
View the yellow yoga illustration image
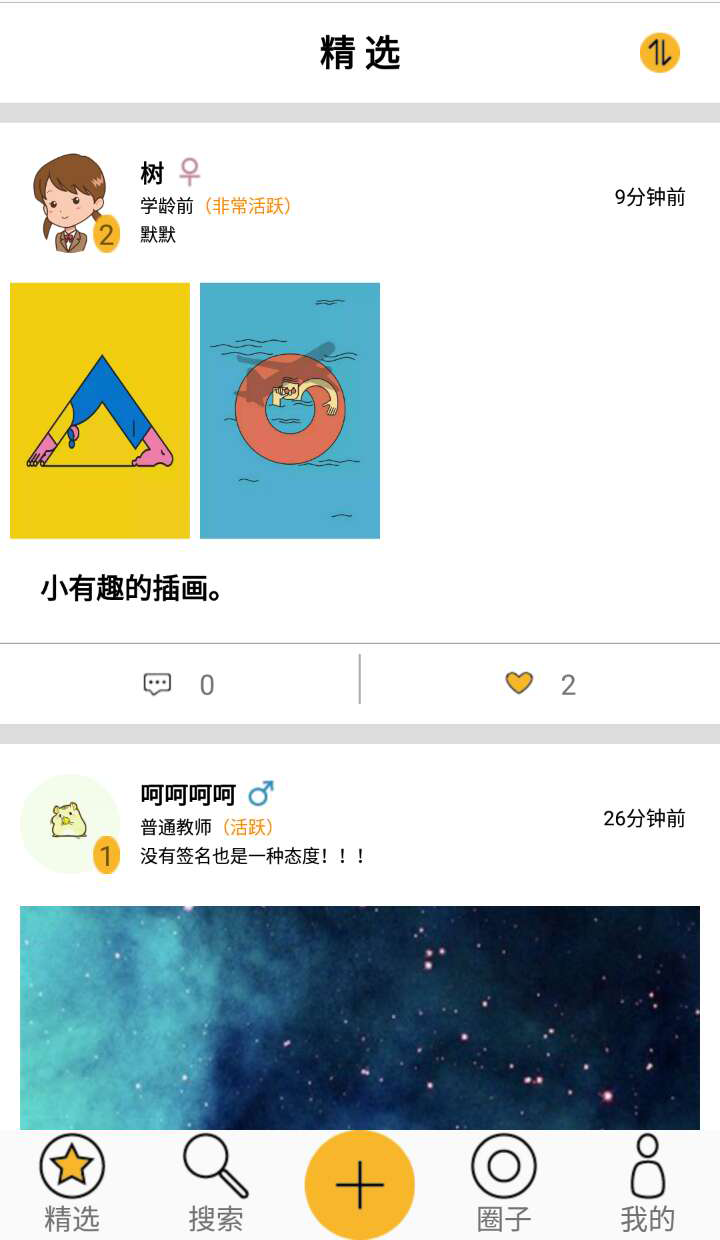click(100, 411)
